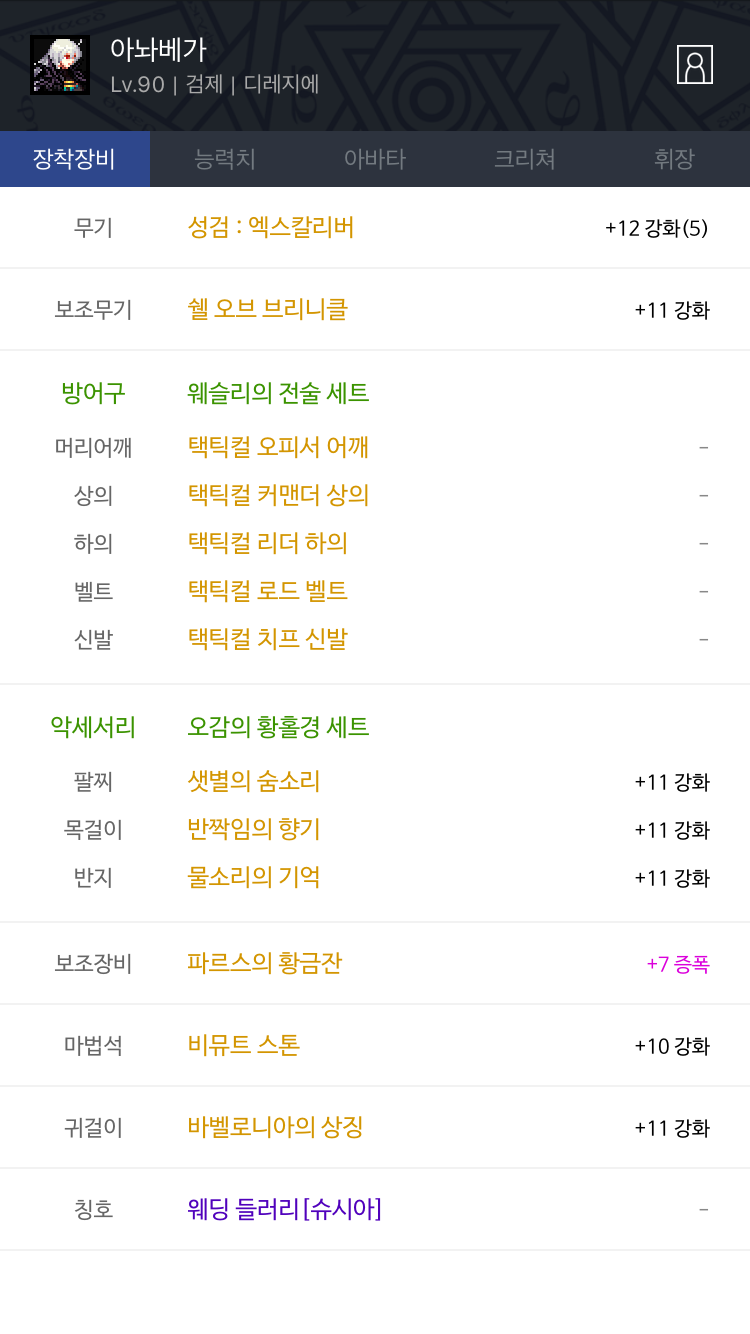This screenshot has height=1334, width=750.
Task: Open bracelet 샛별의 숨소리
Action: (254, 780)
